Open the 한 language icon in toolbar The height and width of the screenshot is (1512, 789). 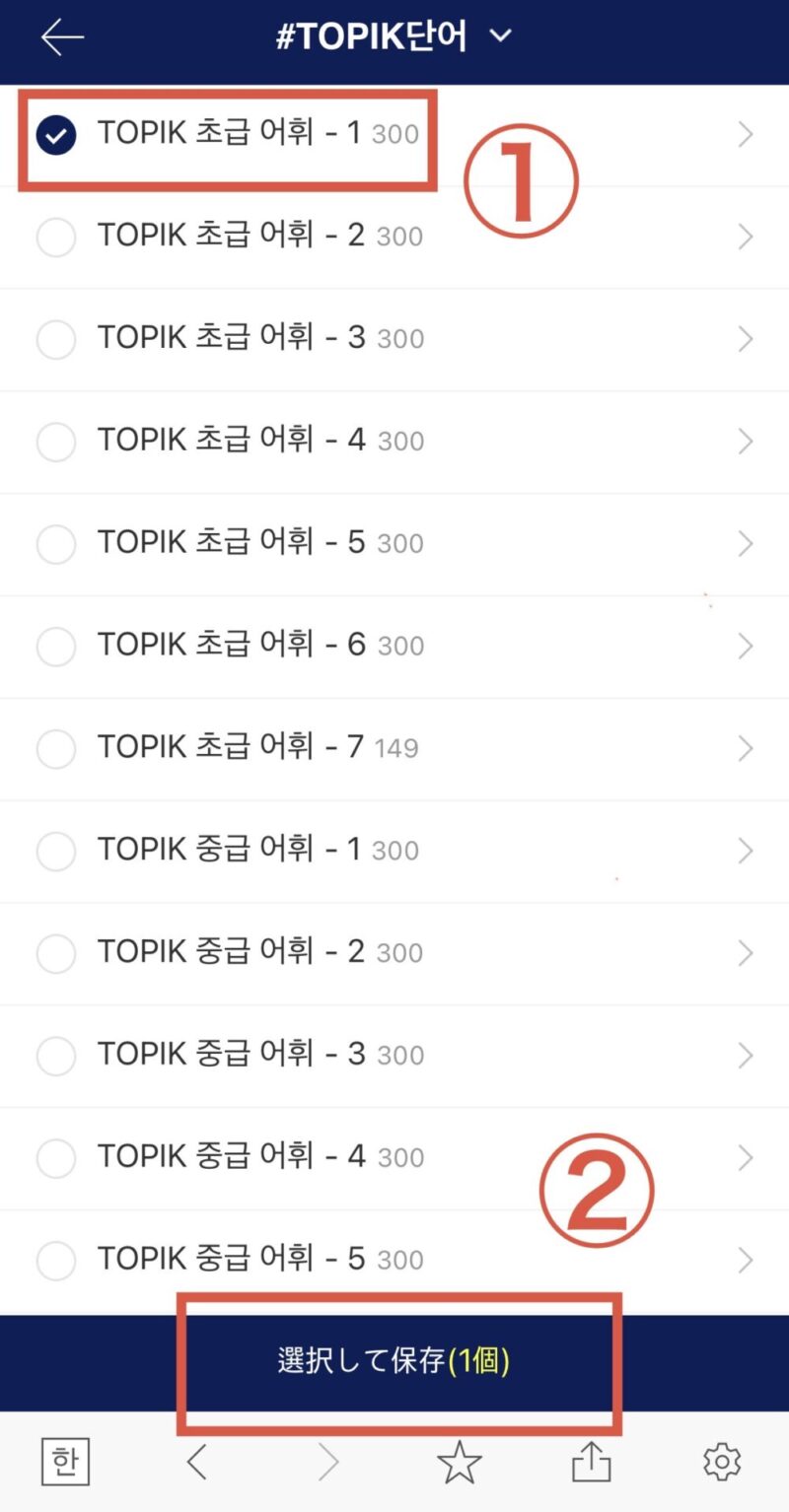(65, 1462)
